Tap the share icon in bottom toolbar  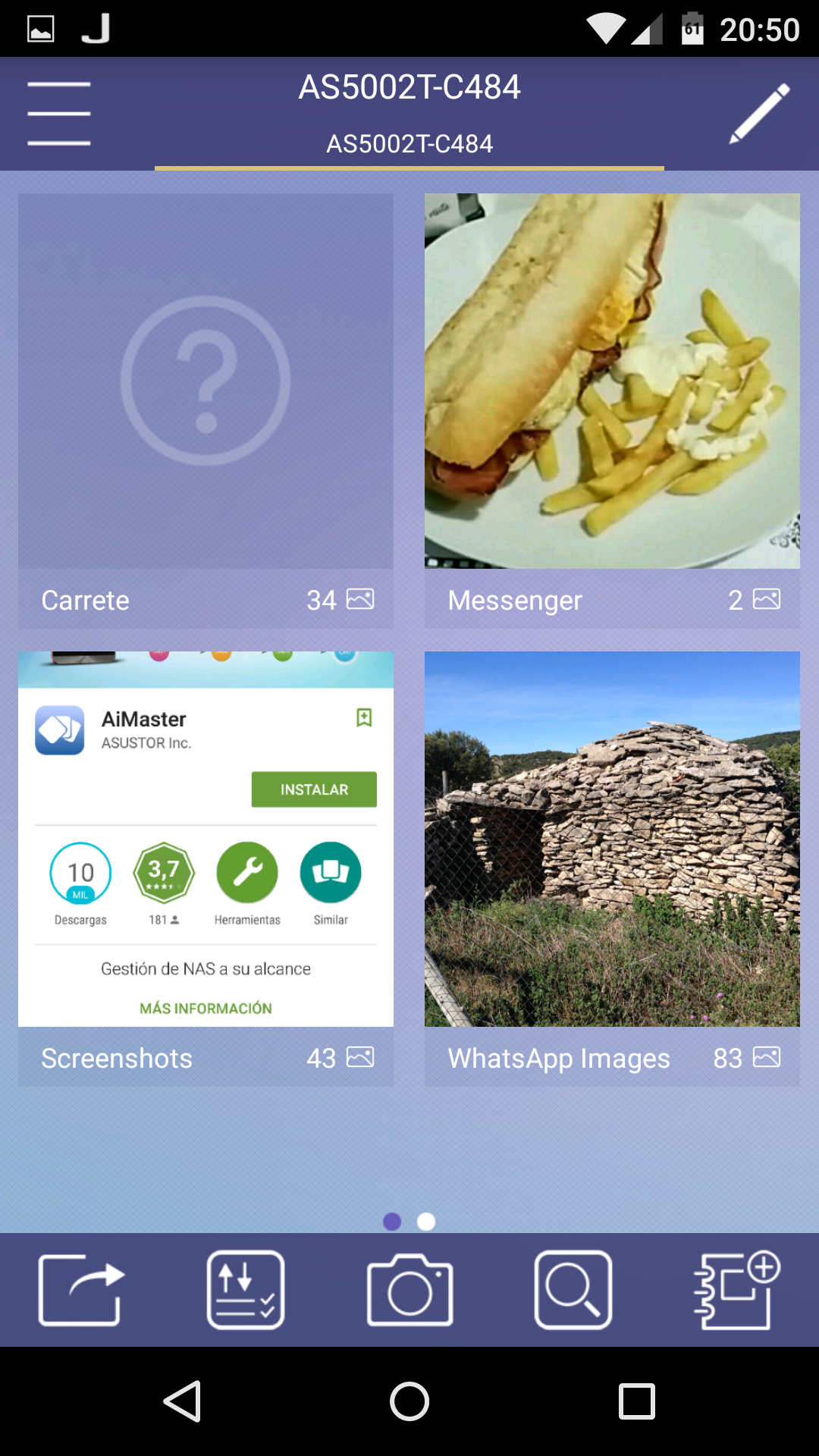point(82,1290)
